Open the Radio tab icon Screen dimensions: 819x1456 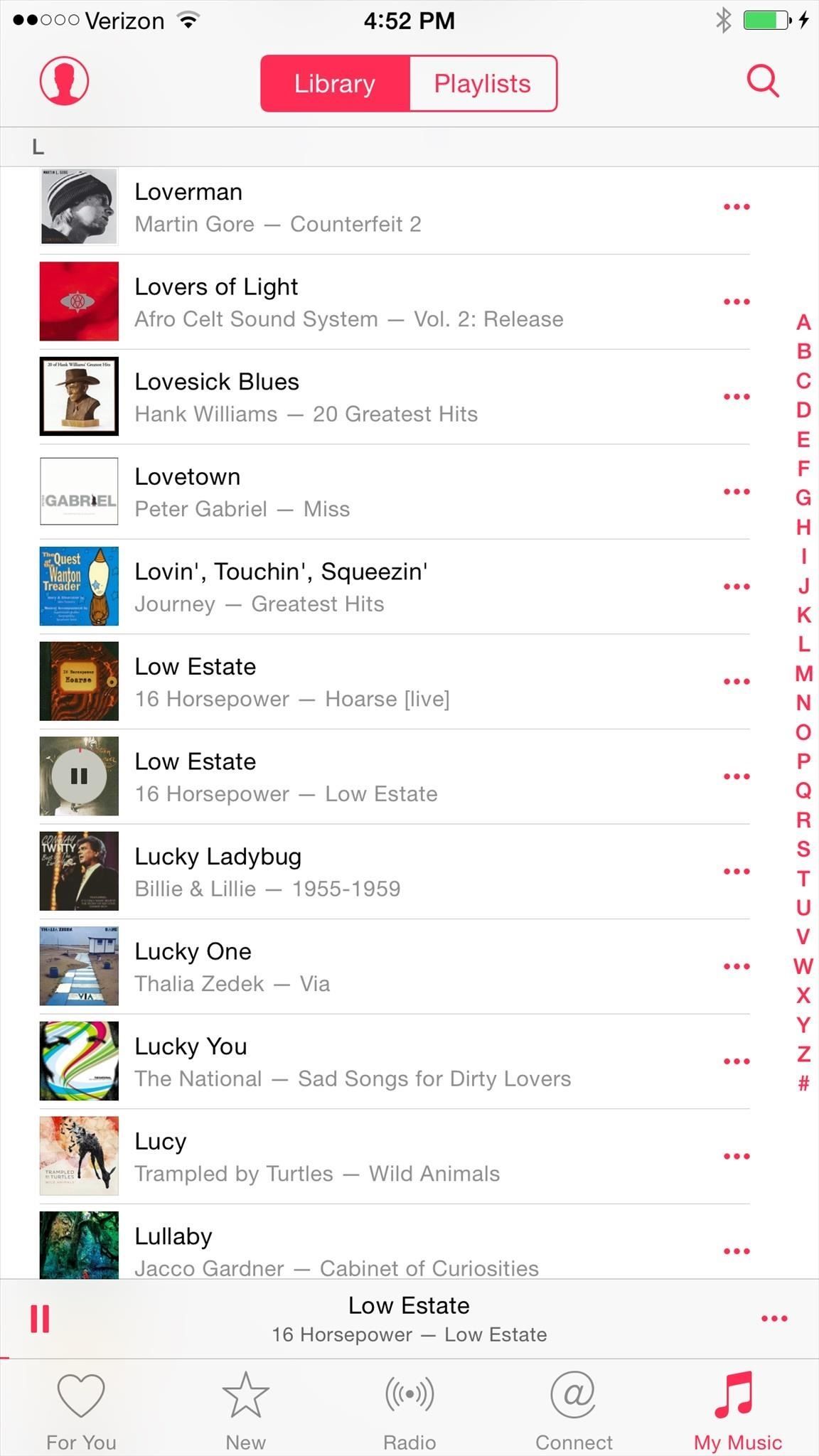coord(409,1394)
